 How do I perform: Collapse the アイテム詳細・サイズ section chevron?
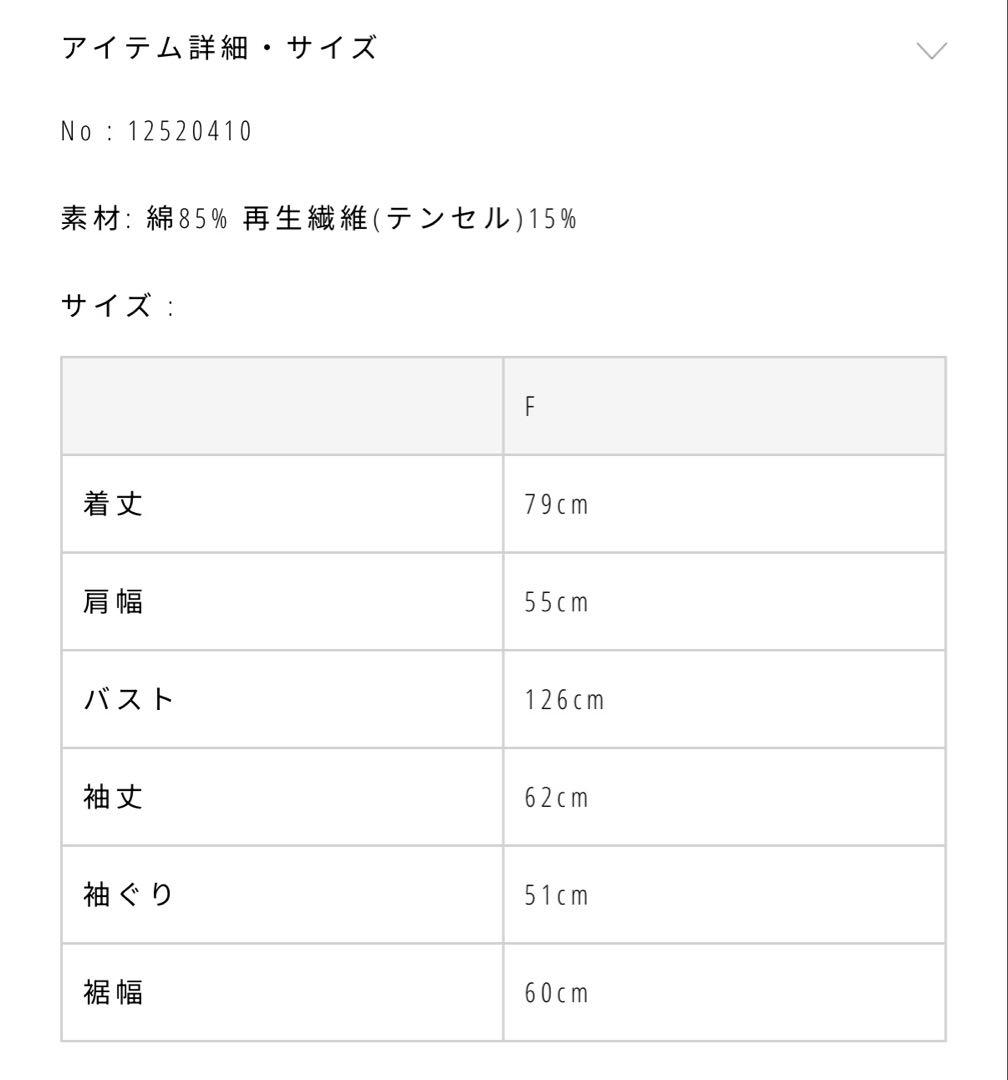932,48
